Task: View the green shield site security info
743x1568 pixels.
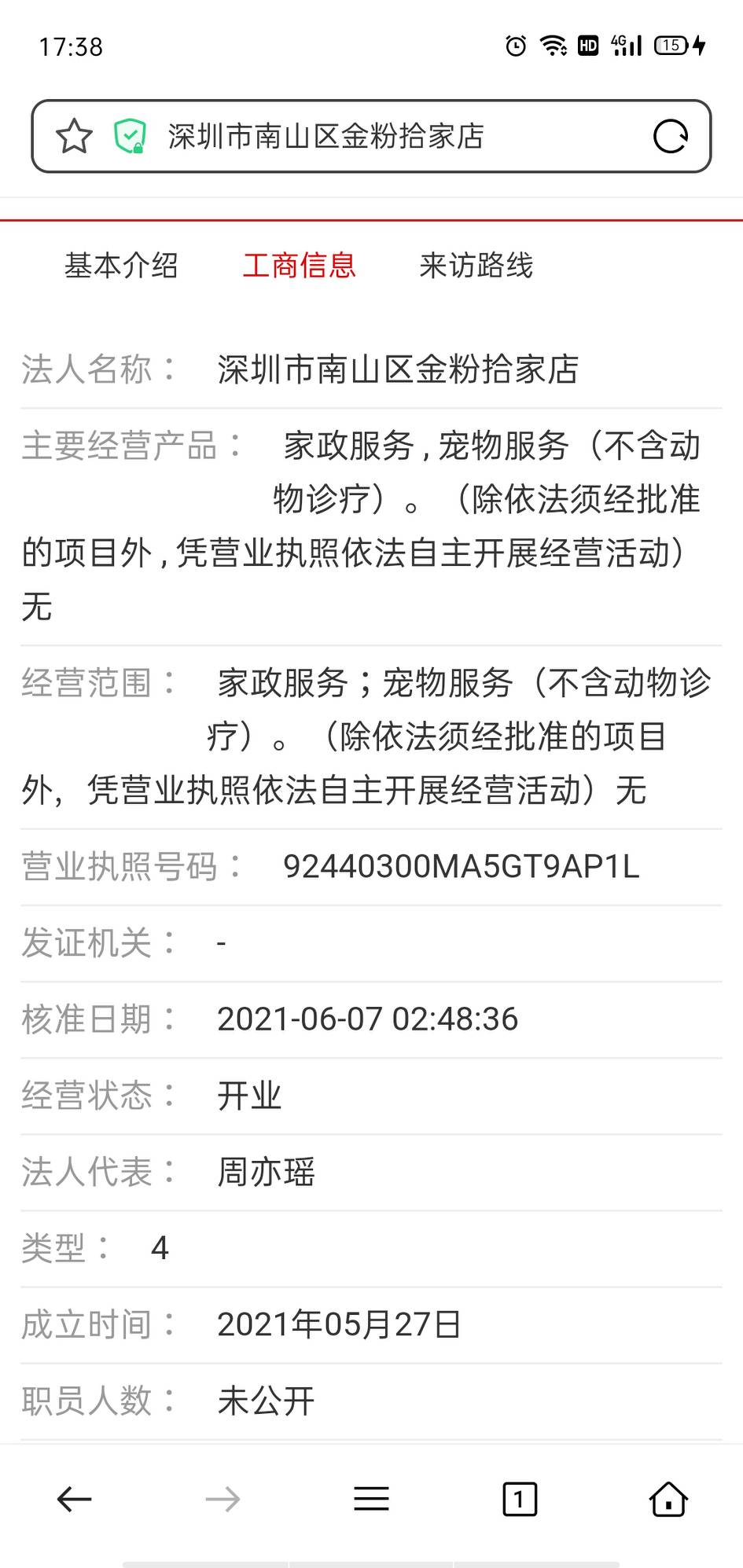Action: pos(130,137)
